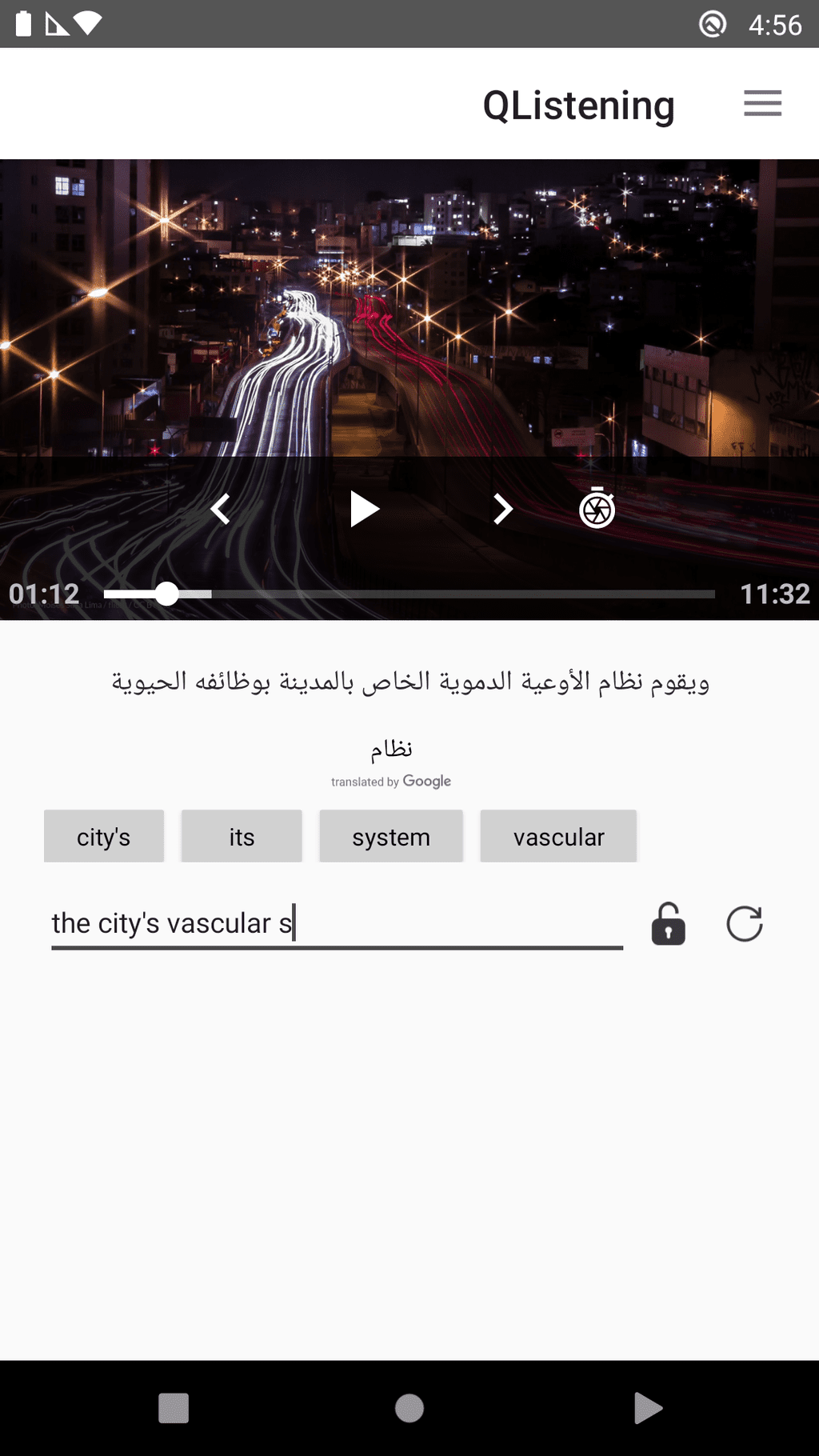Skip to the next sentence

pyautogui.click(x=502, y=509)
